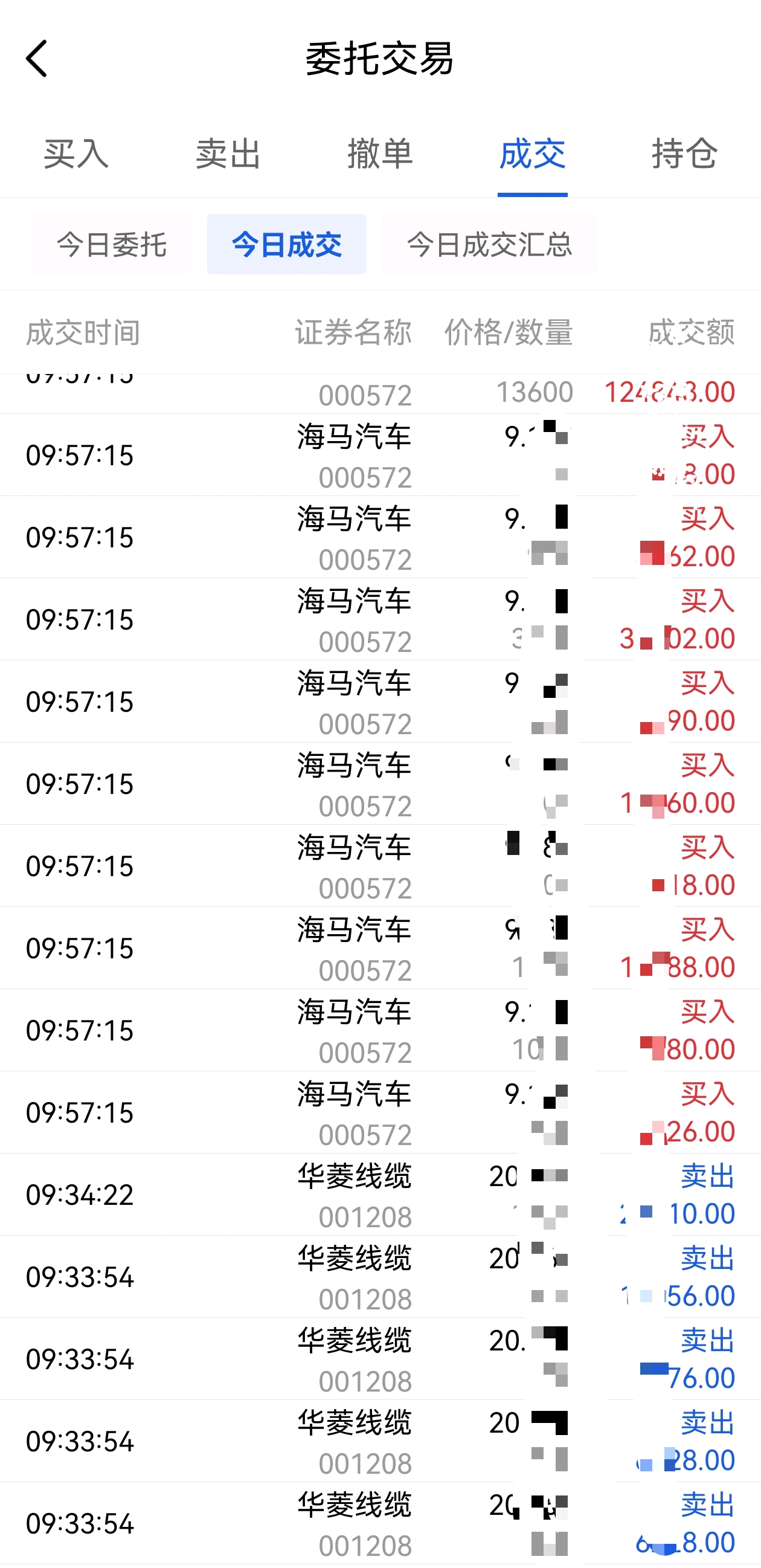
Task: Switch to the 卖出 tab
Action: pyautogui.click(x=228, y=153)
